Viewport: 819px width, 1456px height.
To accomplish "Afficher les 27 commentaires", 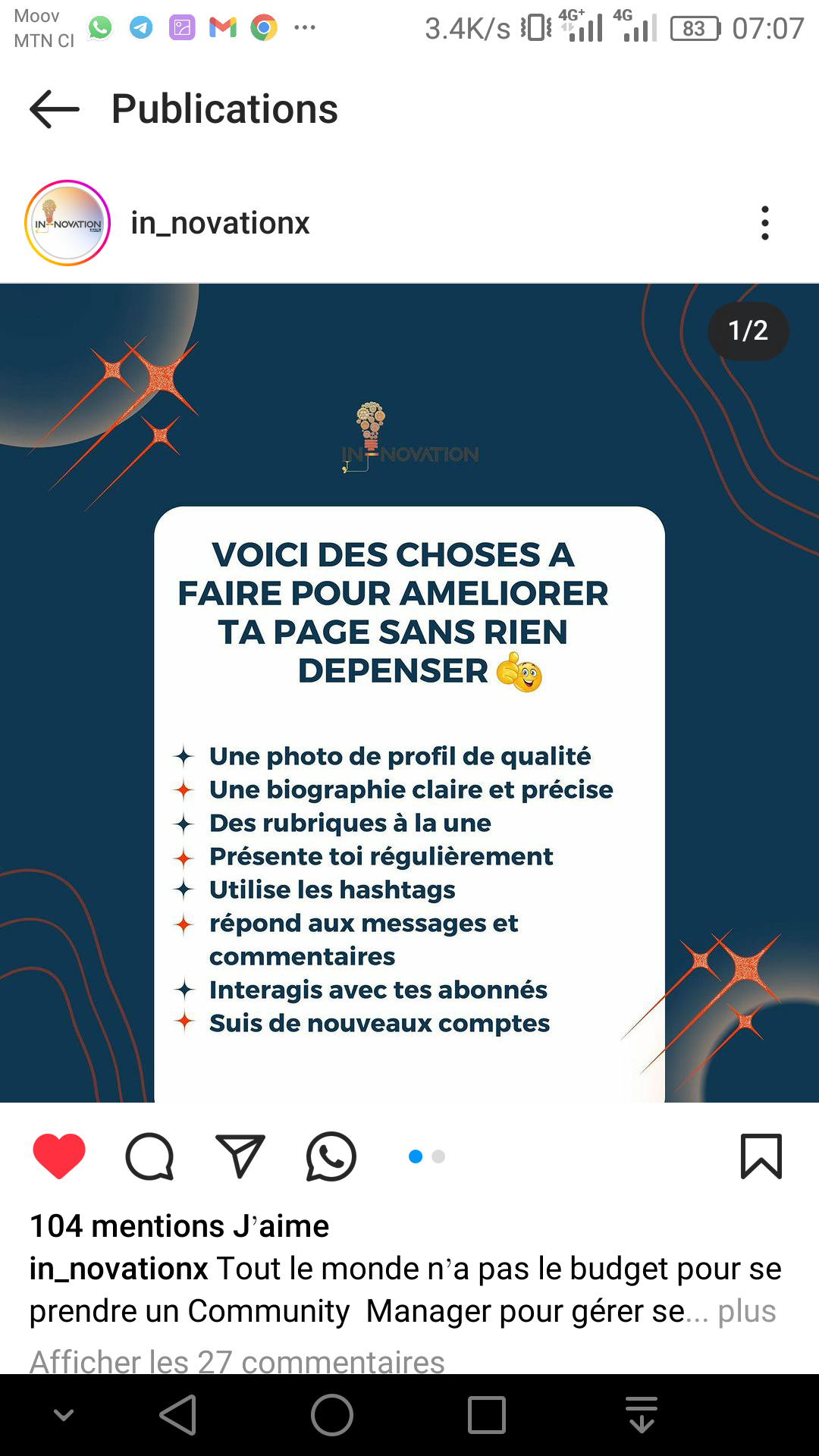I will (x=237, y=1361).
